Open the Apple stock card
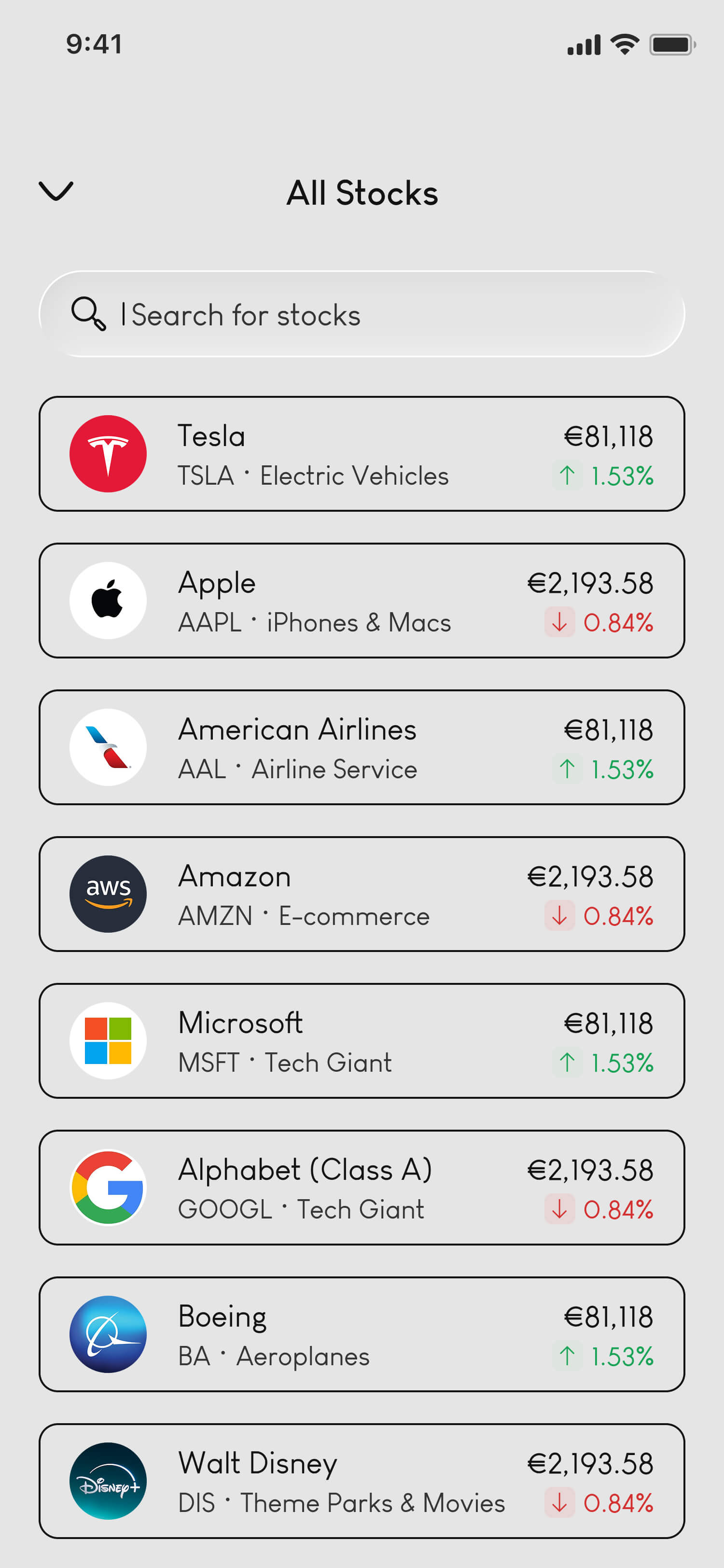This screenshot has width=724, height=1568. point(362,601)
